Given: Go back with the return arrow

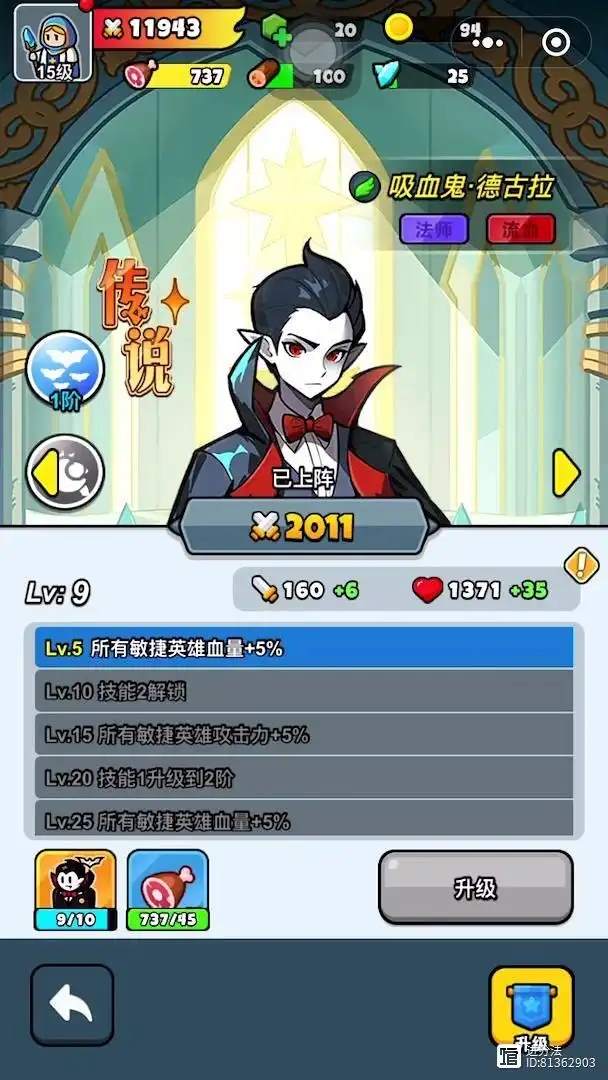Looking at the screenshot, I should tap(72, 1005).
